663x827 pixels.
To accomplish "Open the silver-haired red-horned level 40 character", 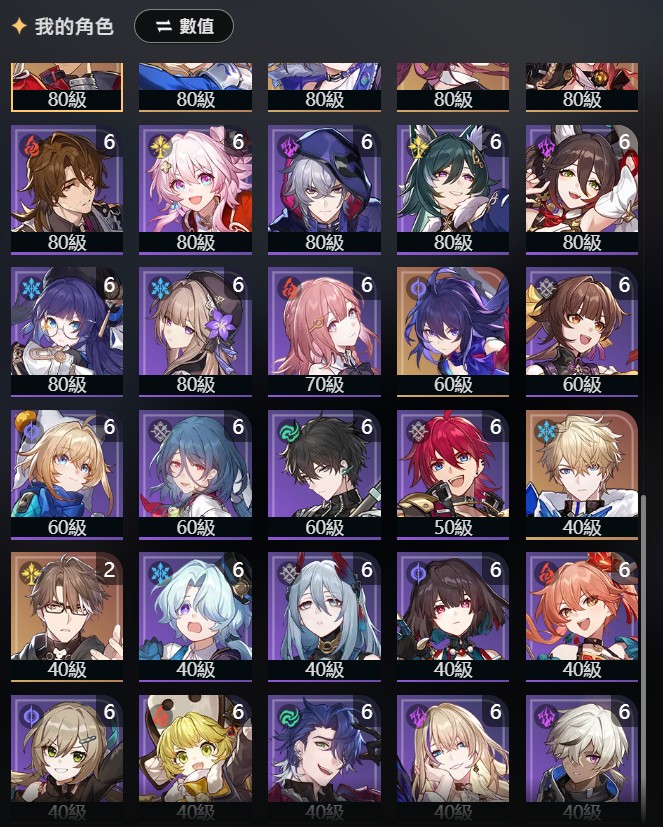I will (x=324, y=614).
